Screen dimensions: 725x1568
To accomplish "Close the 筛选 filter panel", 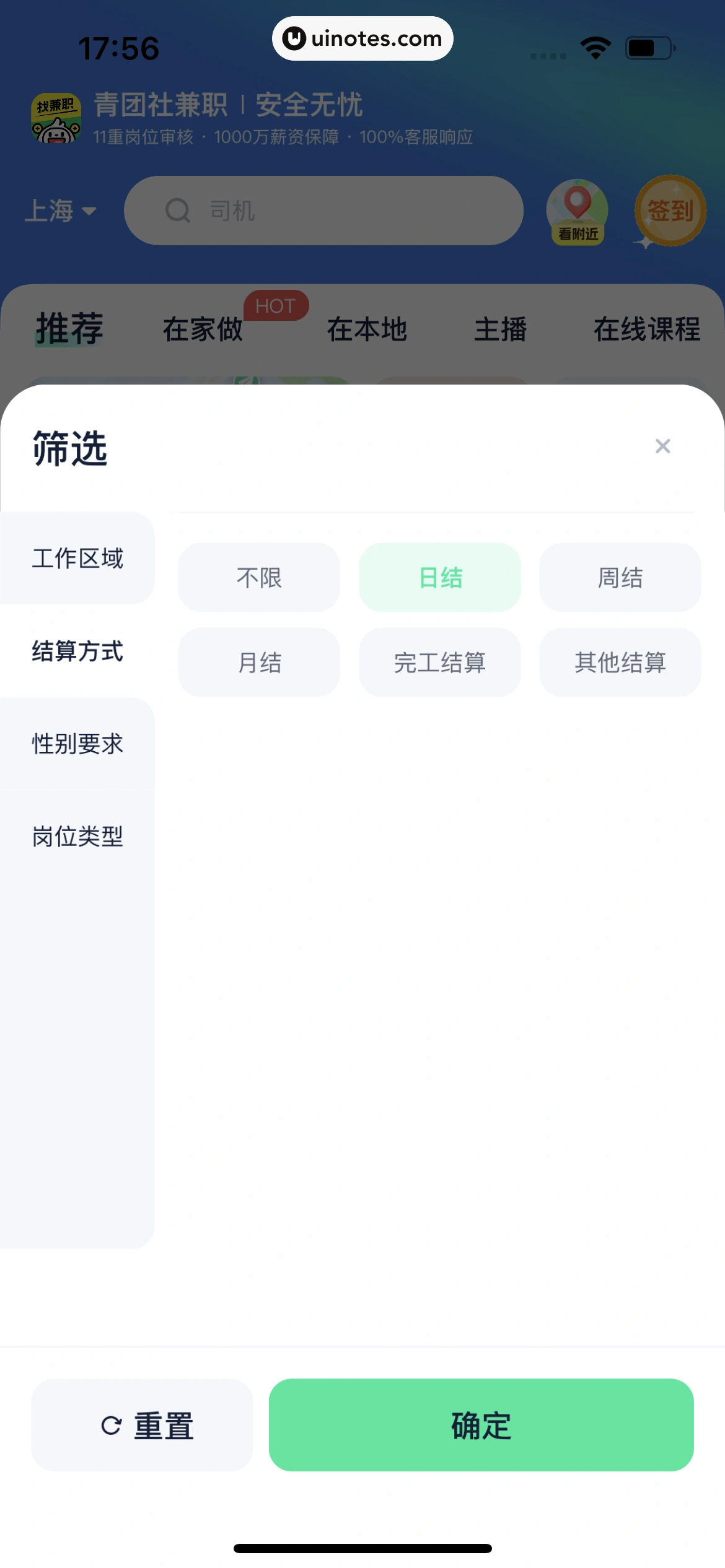I will pyautogui.click(x=662, y=446).
